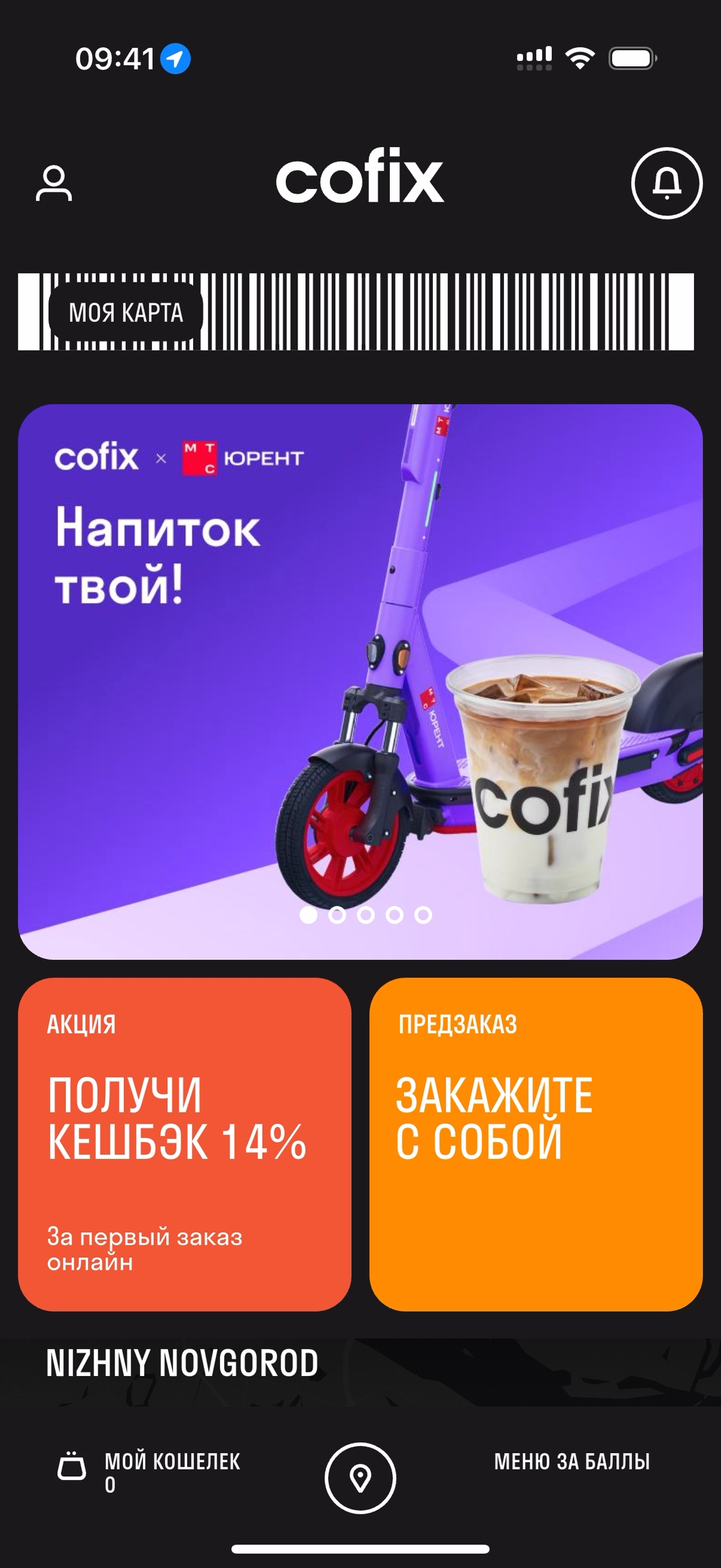Tap the map location pin button
The height and width of the screenshot is (1568, 721).
360,1477
